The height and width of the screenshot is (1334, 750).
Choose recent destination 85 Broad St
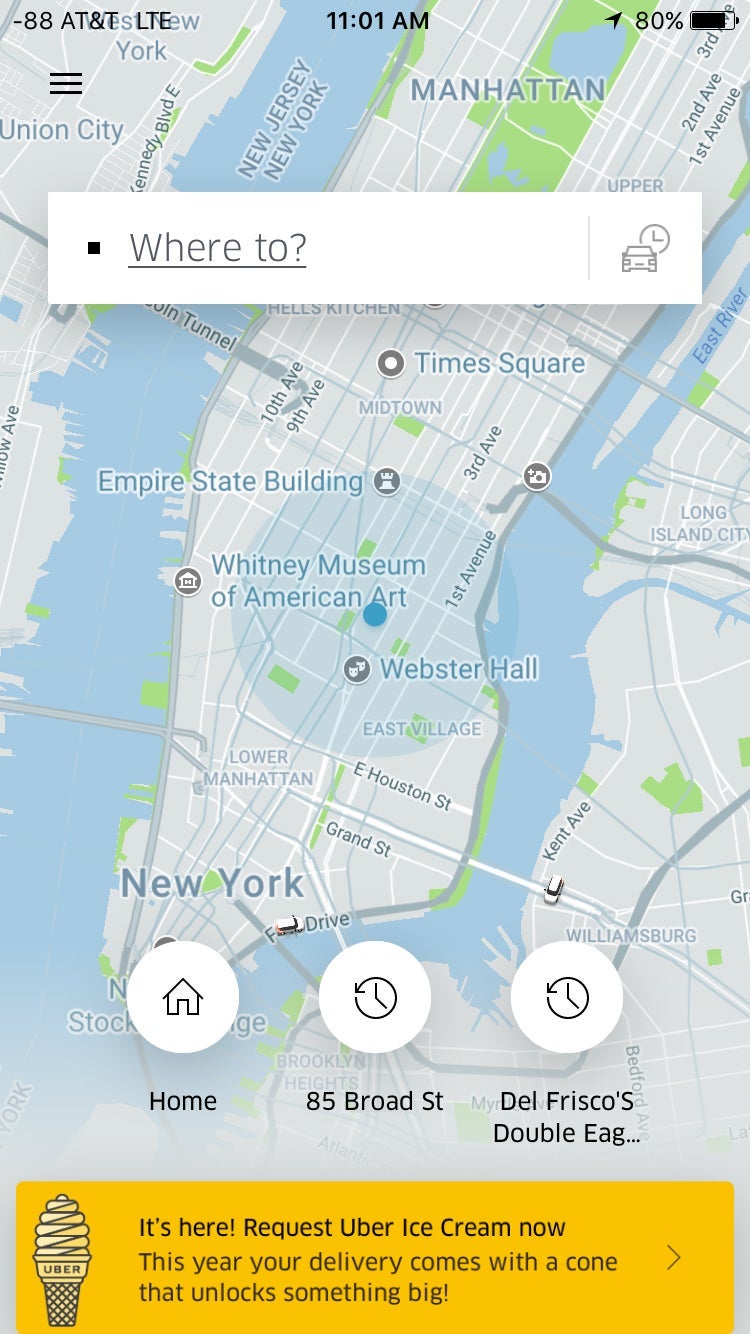pos(375,997)
